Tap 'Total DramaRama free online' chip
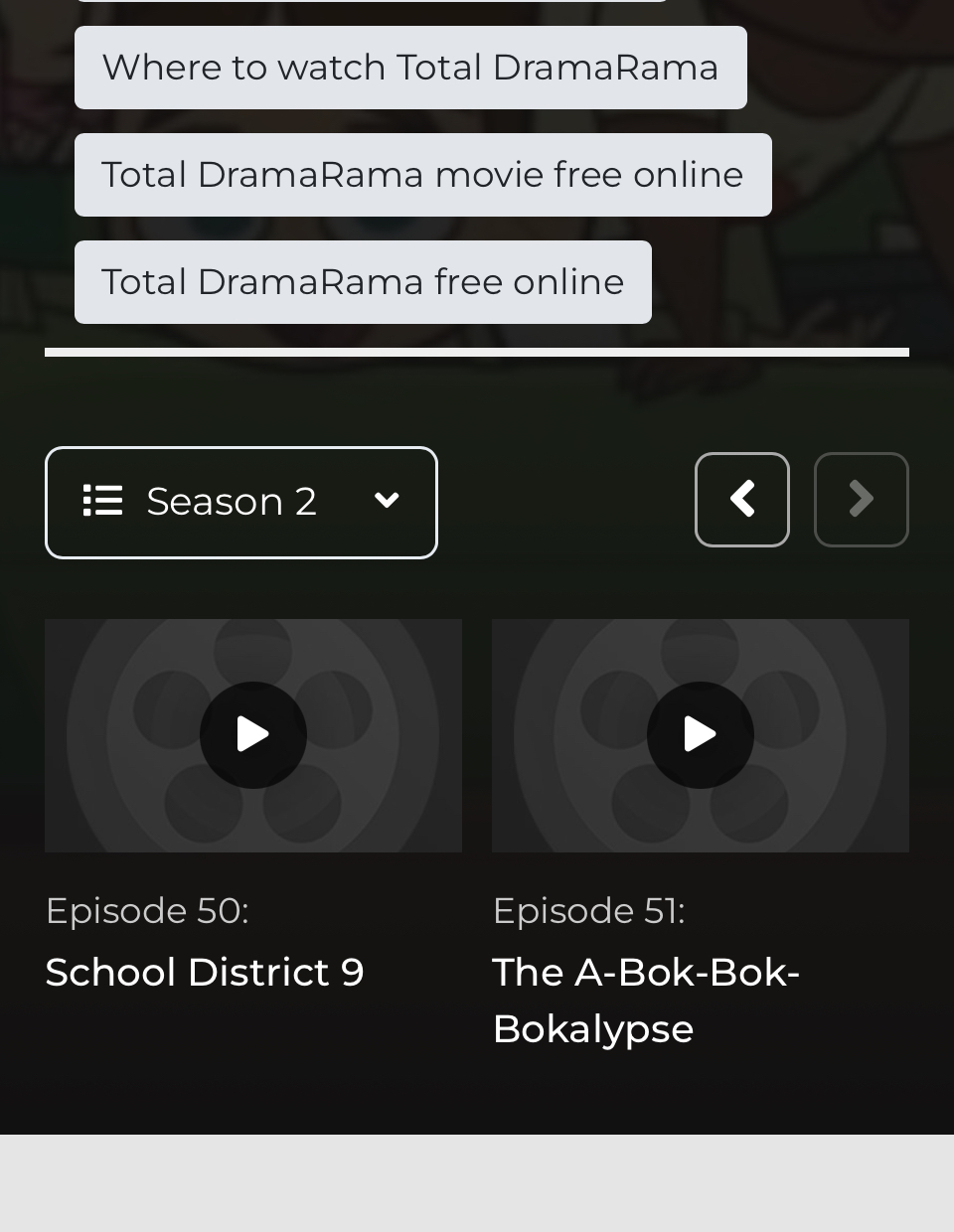 tap(363, 282)
